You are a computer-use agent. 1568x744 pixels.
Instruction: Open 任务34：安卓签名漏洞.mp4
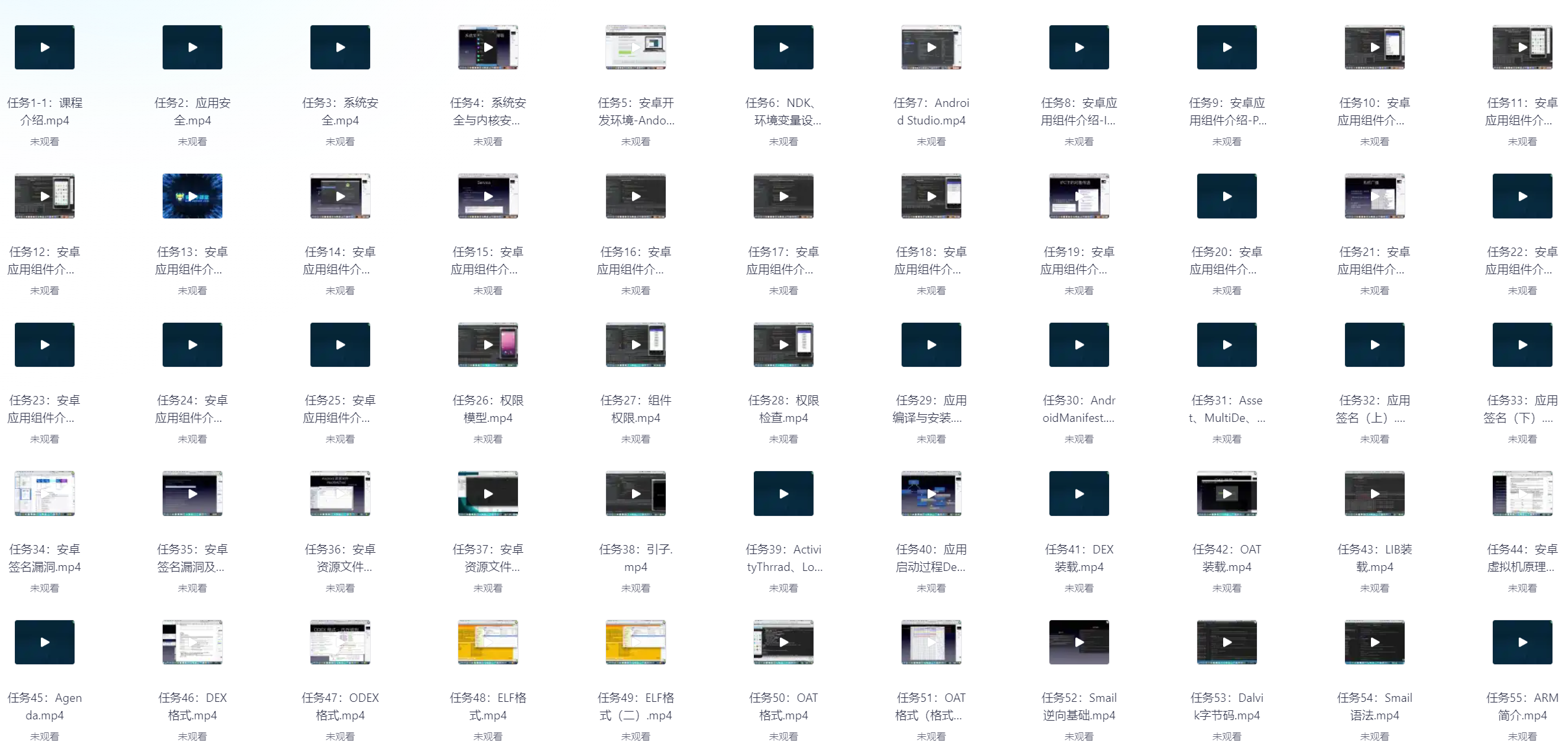[x=44, y=494]
